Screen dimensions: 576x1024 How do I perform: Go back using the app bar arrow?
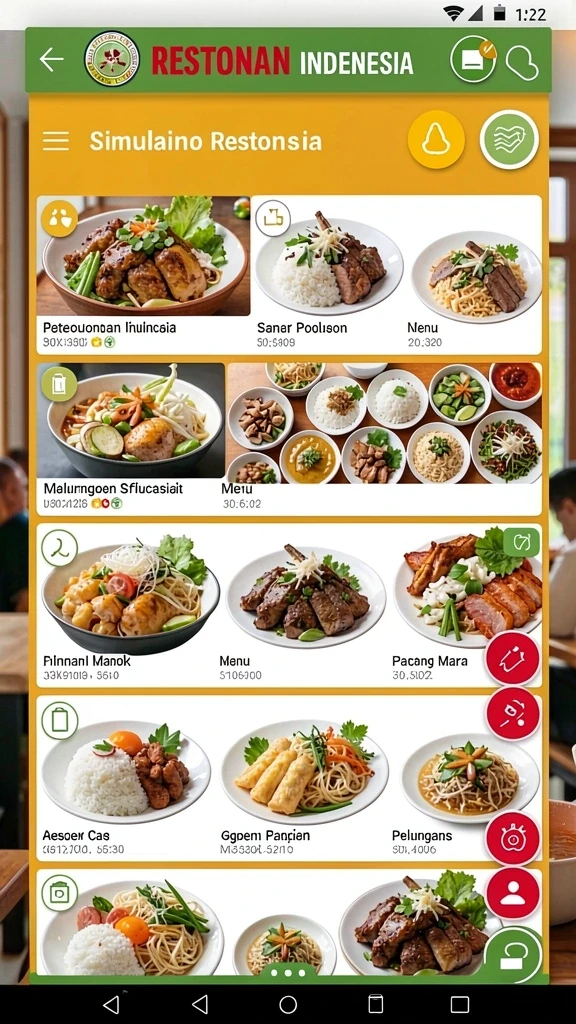51,60
